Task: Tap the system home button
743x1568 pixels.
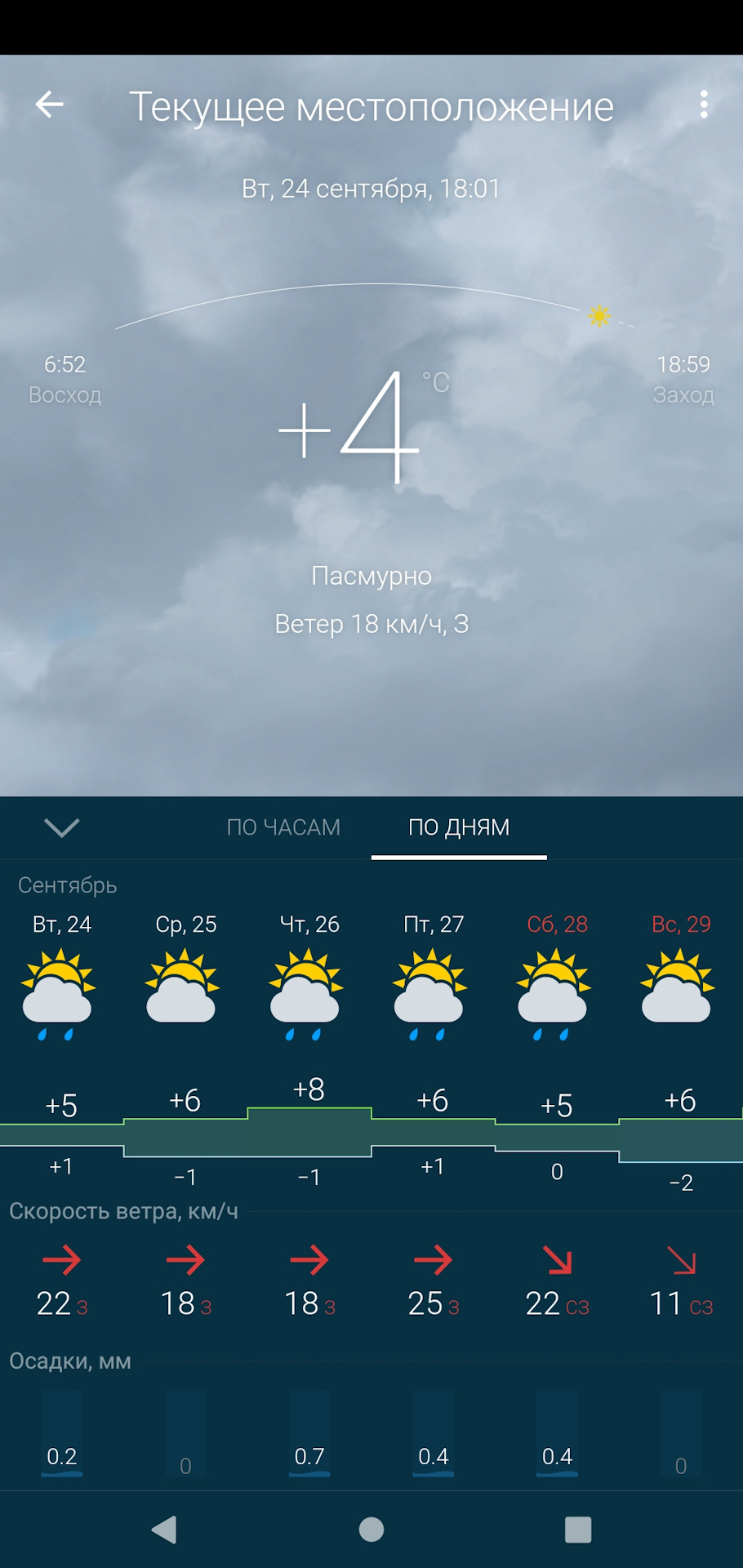Action: pos(371,1529)
